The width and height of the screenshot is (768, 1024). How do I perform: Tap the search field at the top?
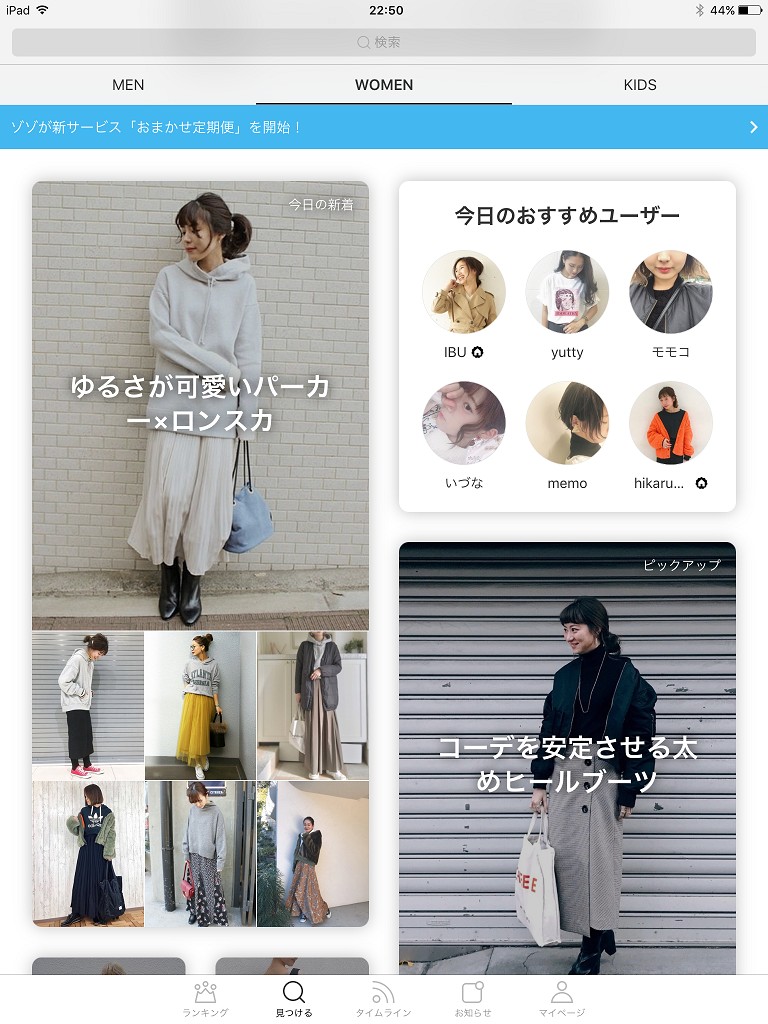point(384,42)
